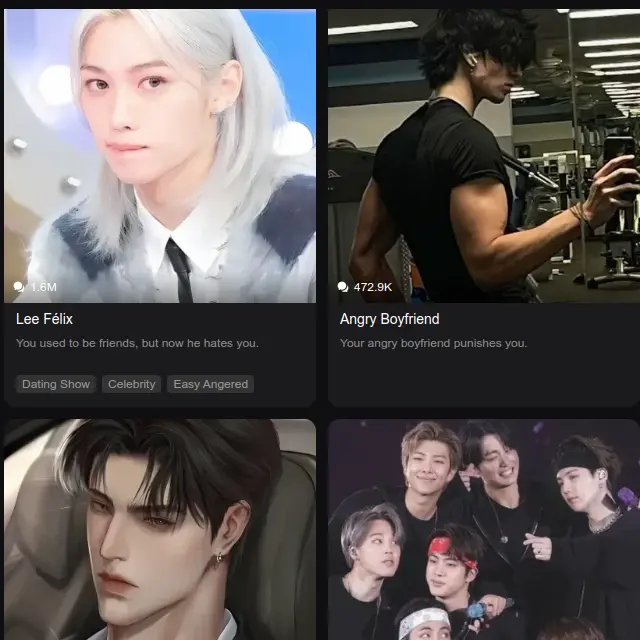Open the boy group photo card

[484, 530]
